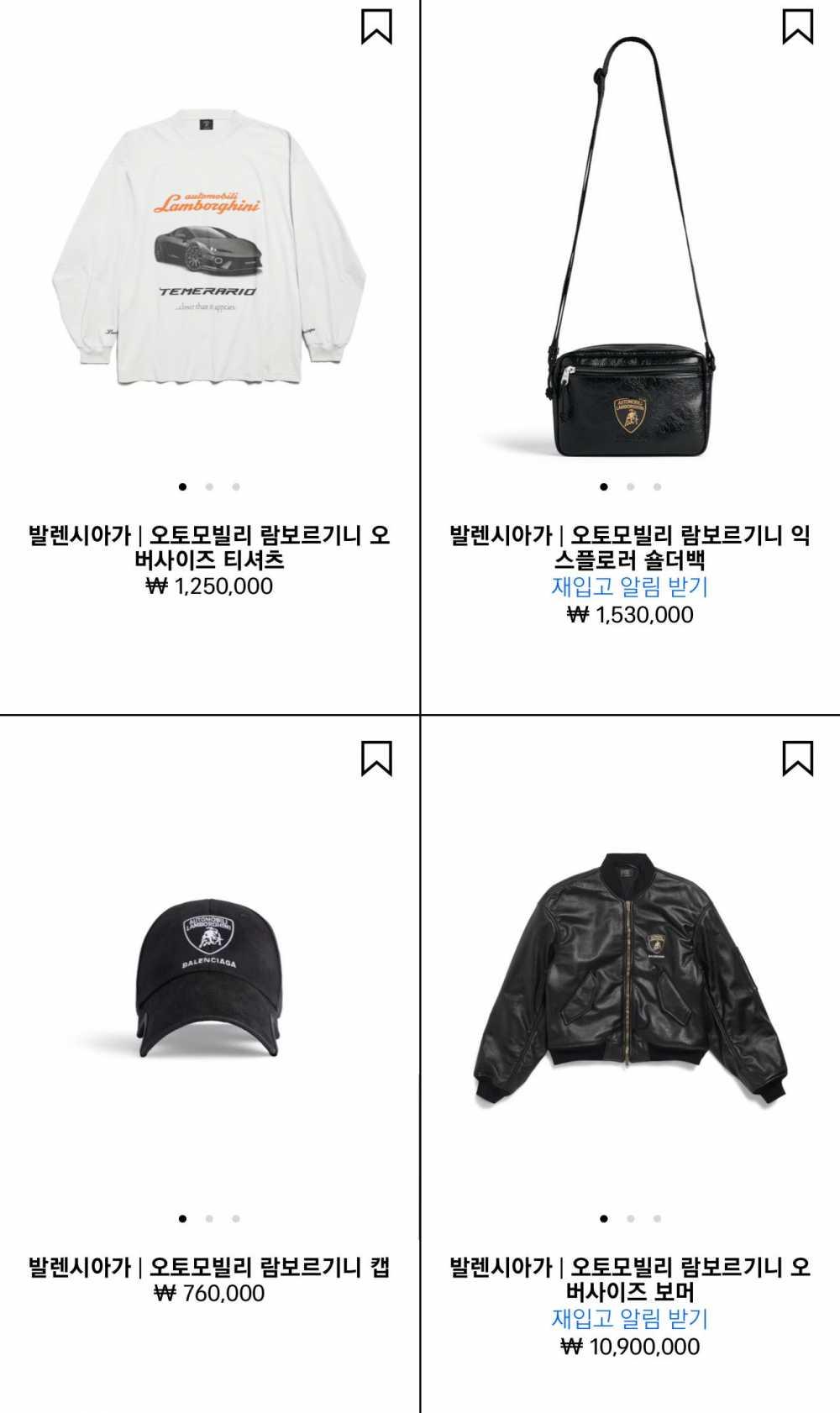Image resolution: width=840 pixels, height=1413 pixels.
Task: Bookmark the Lamborghini Explorer shoulder bag
Action: [x=797, y=26]
